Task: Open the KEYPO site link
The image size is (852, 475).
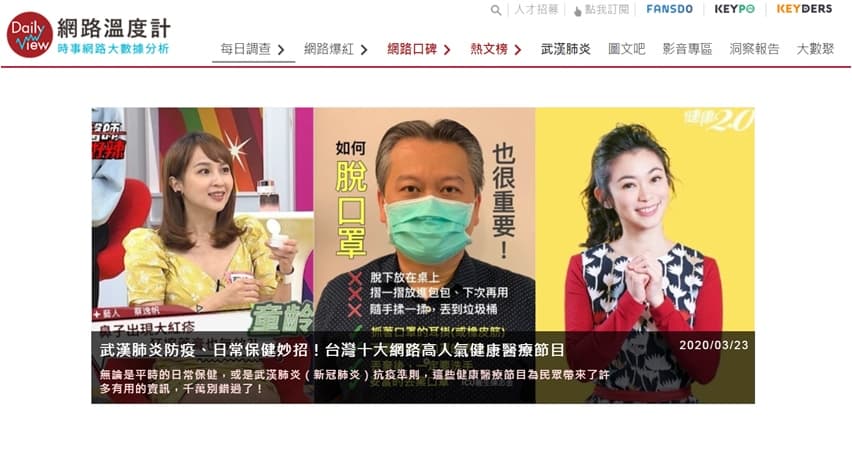Action: pos(734,9)
